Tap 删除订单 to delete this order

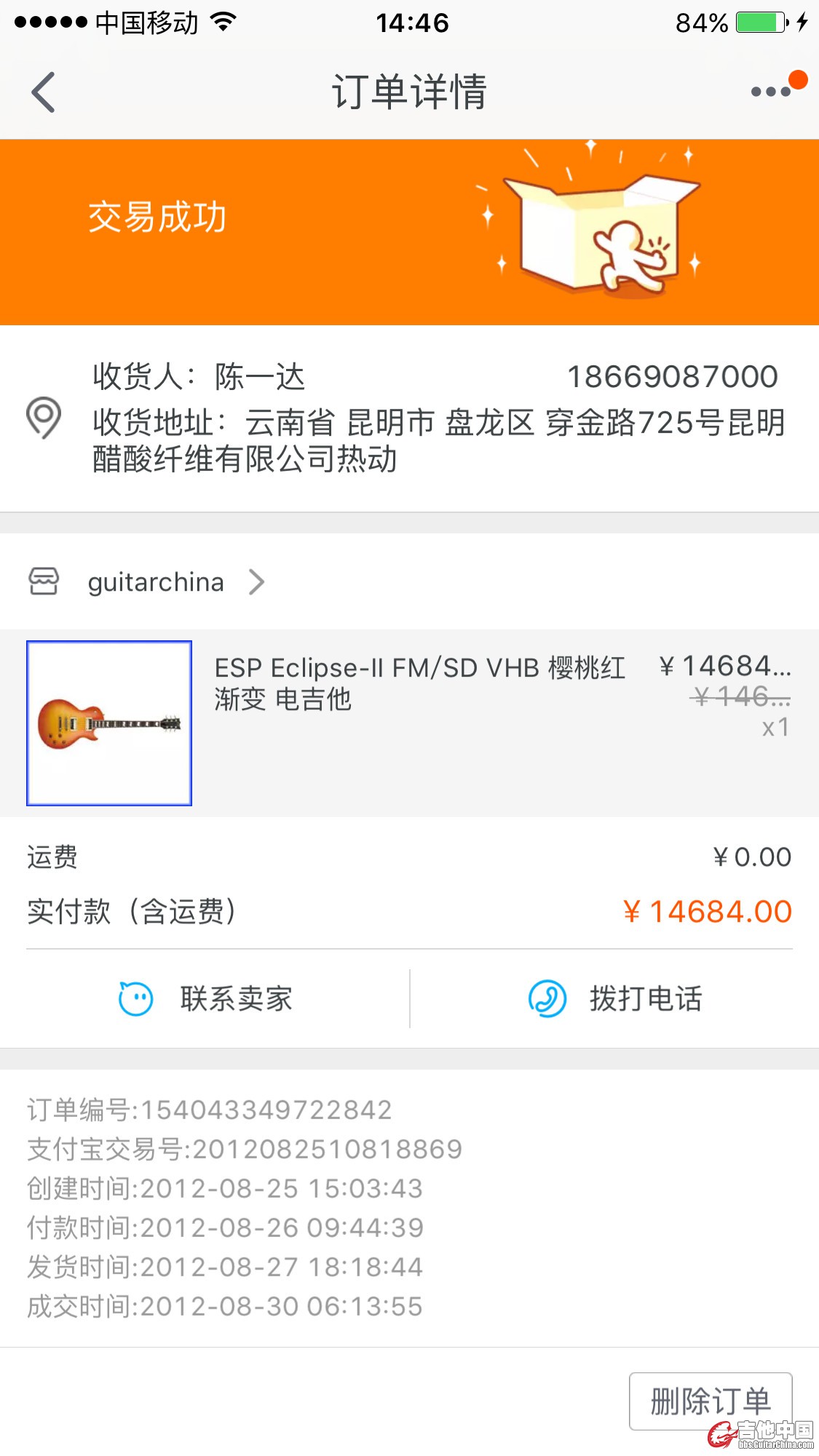pos(710,1401)
